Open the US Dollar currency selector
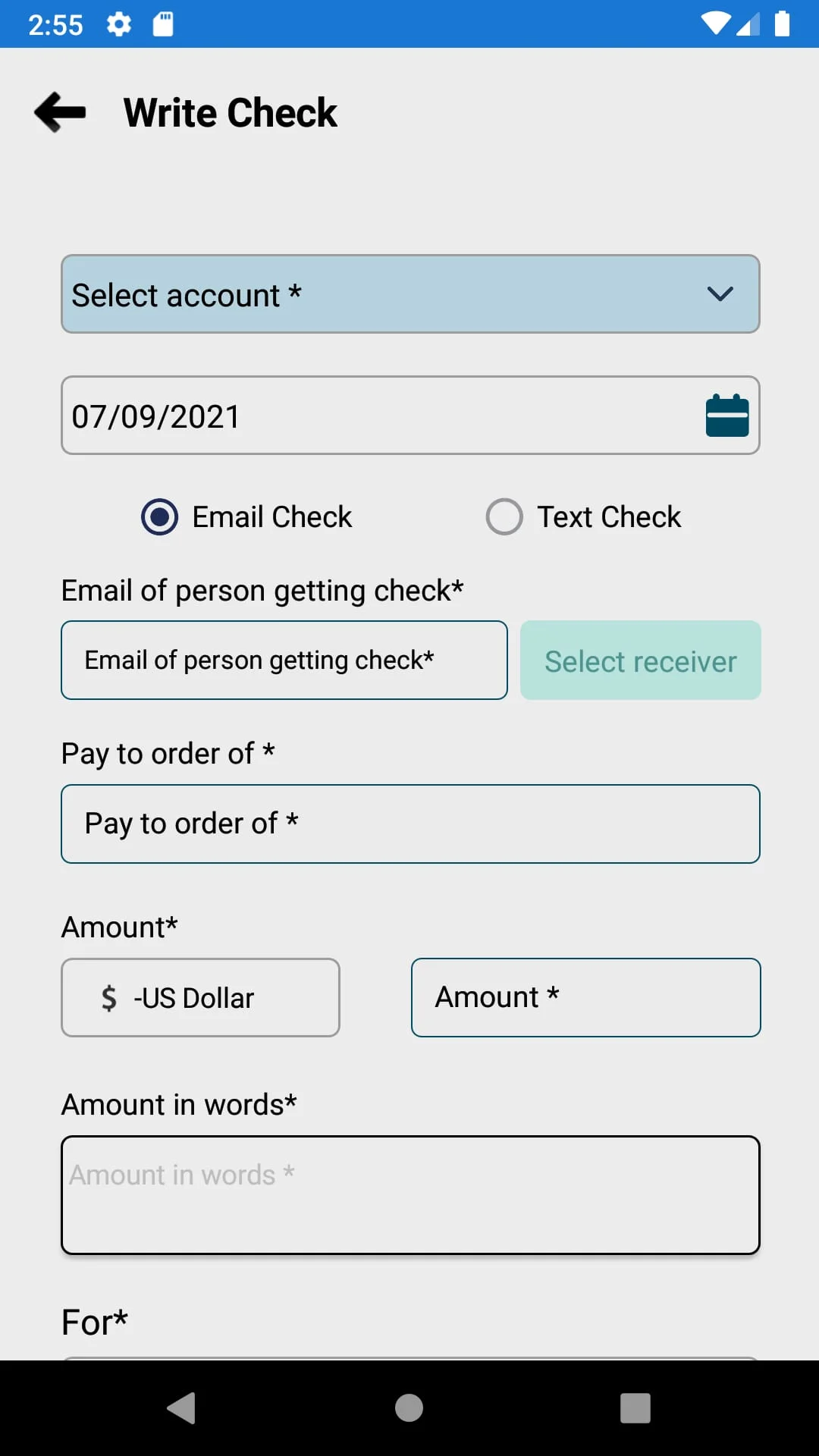Screen dimensions: 819x1456 pyautogui.click(x=200, y=998)
